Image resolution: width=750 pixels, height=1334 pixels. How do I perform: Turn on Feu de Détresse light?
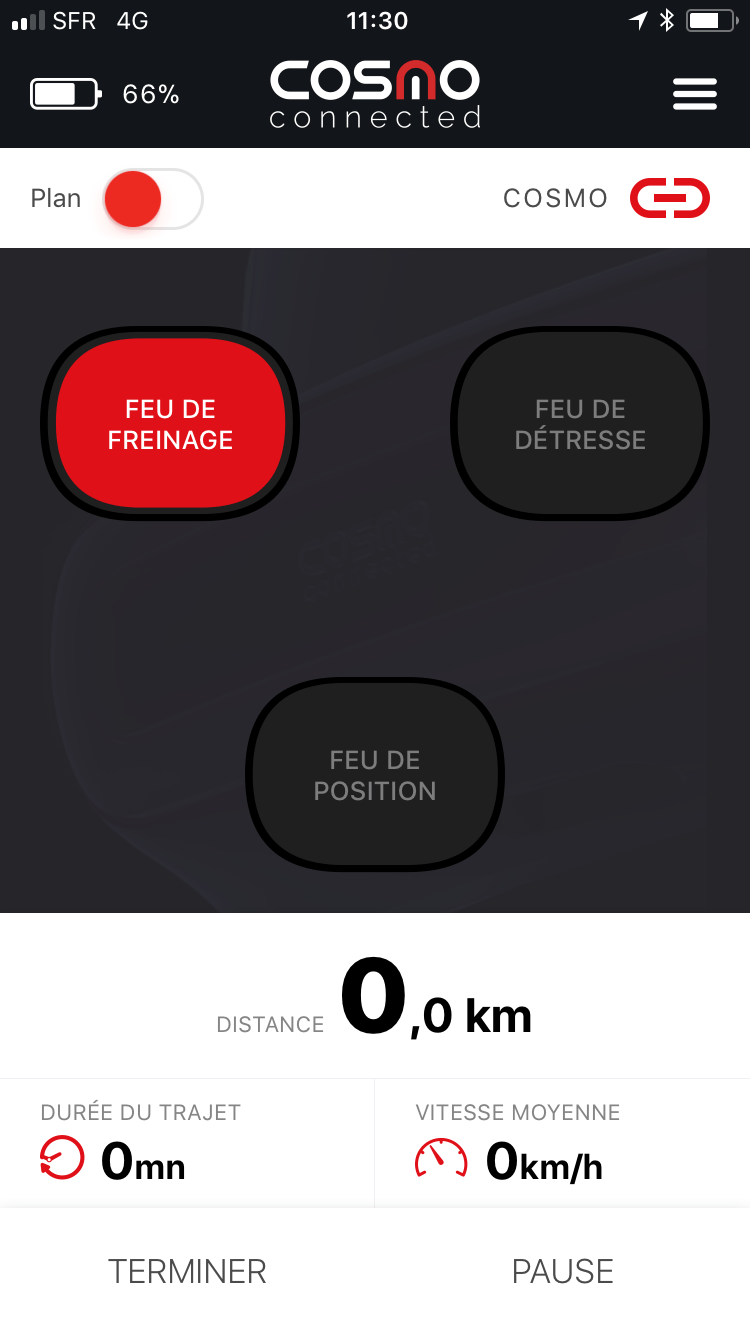(x=580, y=424)
